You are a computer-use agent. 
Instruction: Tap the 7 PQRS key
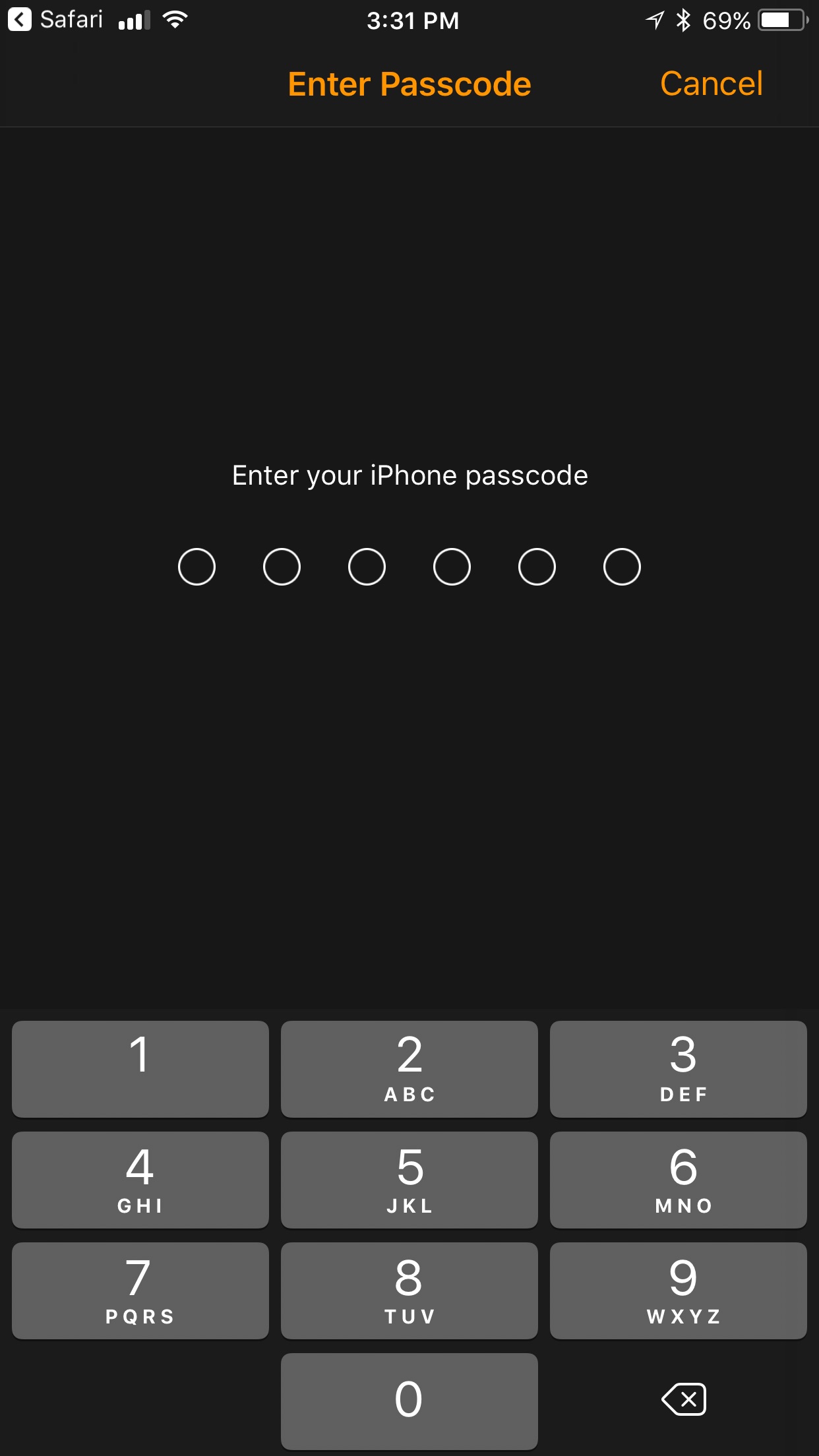coord(140,1290)
